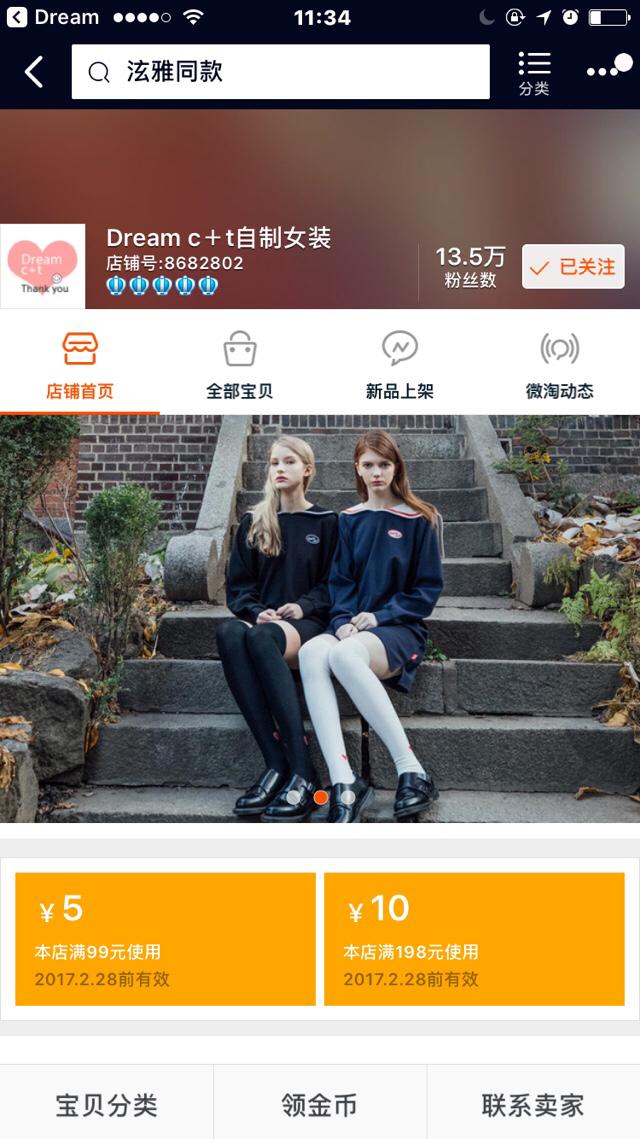Screen dimensions: 640x1139
Task: Open 宝贝分类 at the bottom
Action: tap(106, 1104)
